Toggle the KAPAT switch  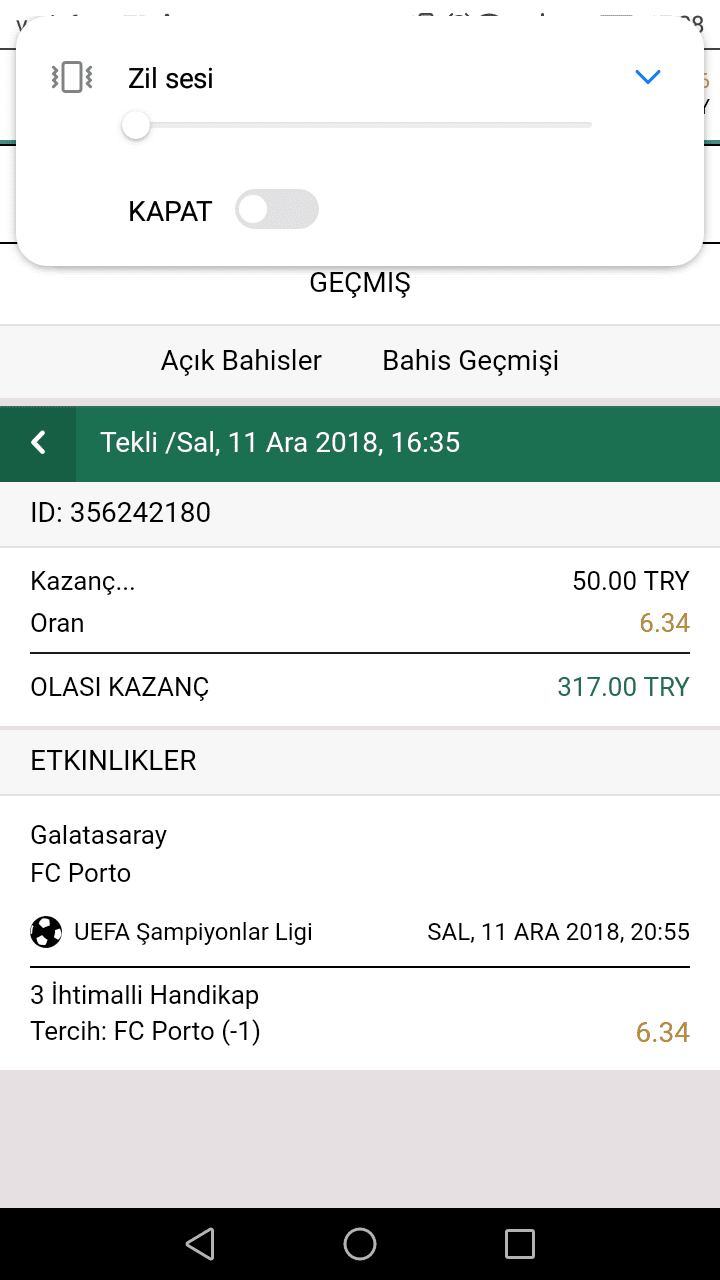point(277,210)
